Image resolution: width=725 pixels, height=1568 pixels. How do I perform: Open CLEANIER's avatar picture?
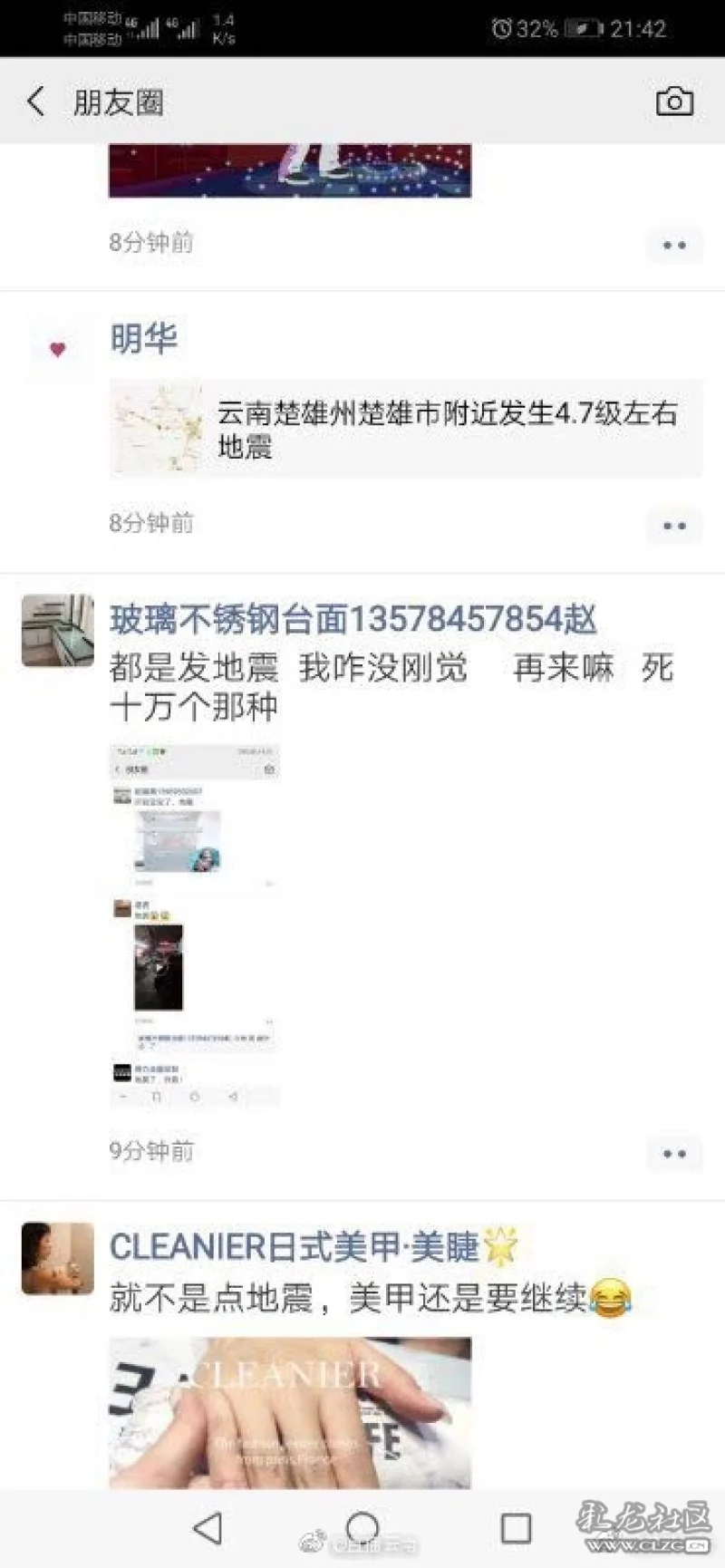58,1258
